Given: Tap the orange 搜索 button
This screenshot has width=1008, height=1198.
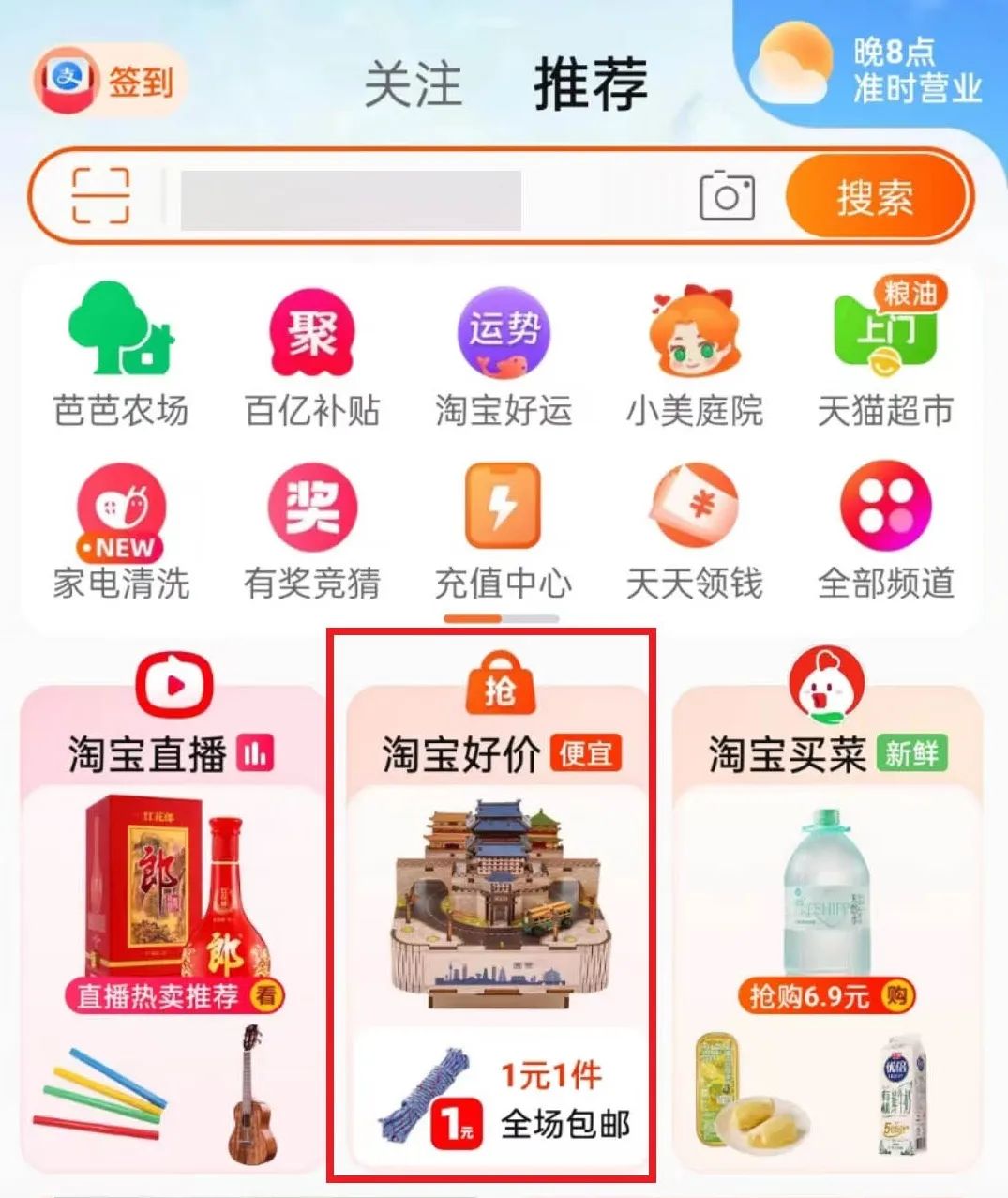Looking at the screenshot, I should [875, 197].
